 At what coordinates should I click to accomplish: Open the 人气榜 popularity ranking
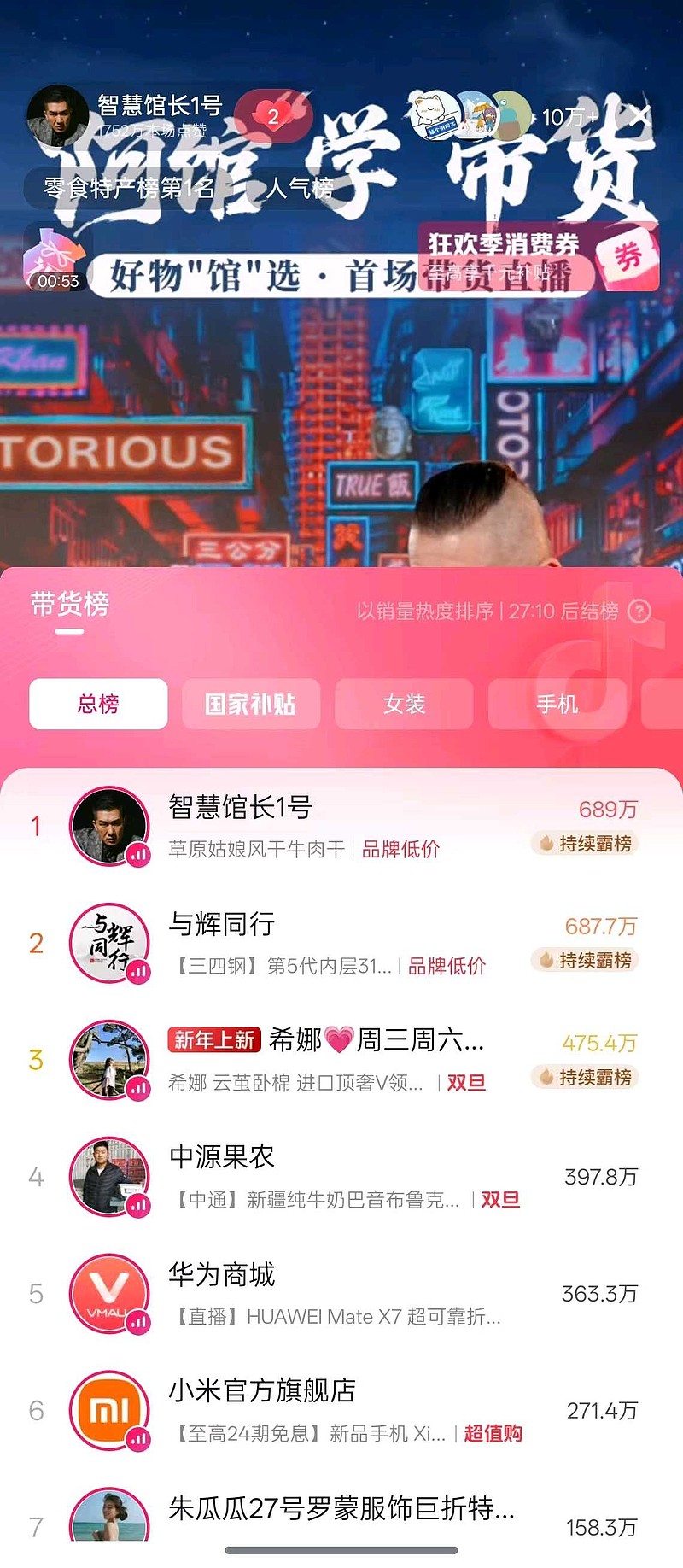tap(299, 188)
